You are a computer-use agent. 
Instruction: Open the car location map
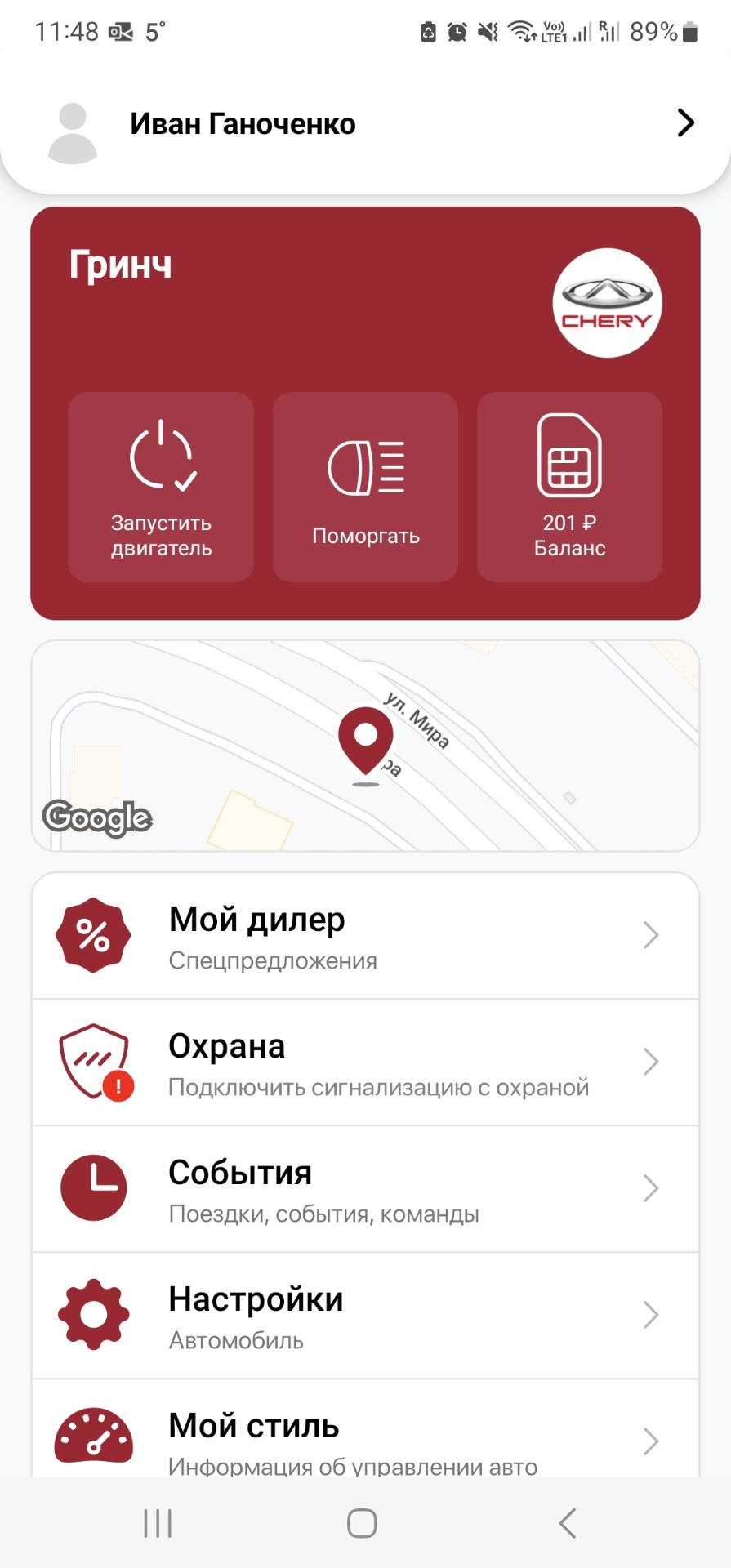pyautogui.click(x=365, y=746)
